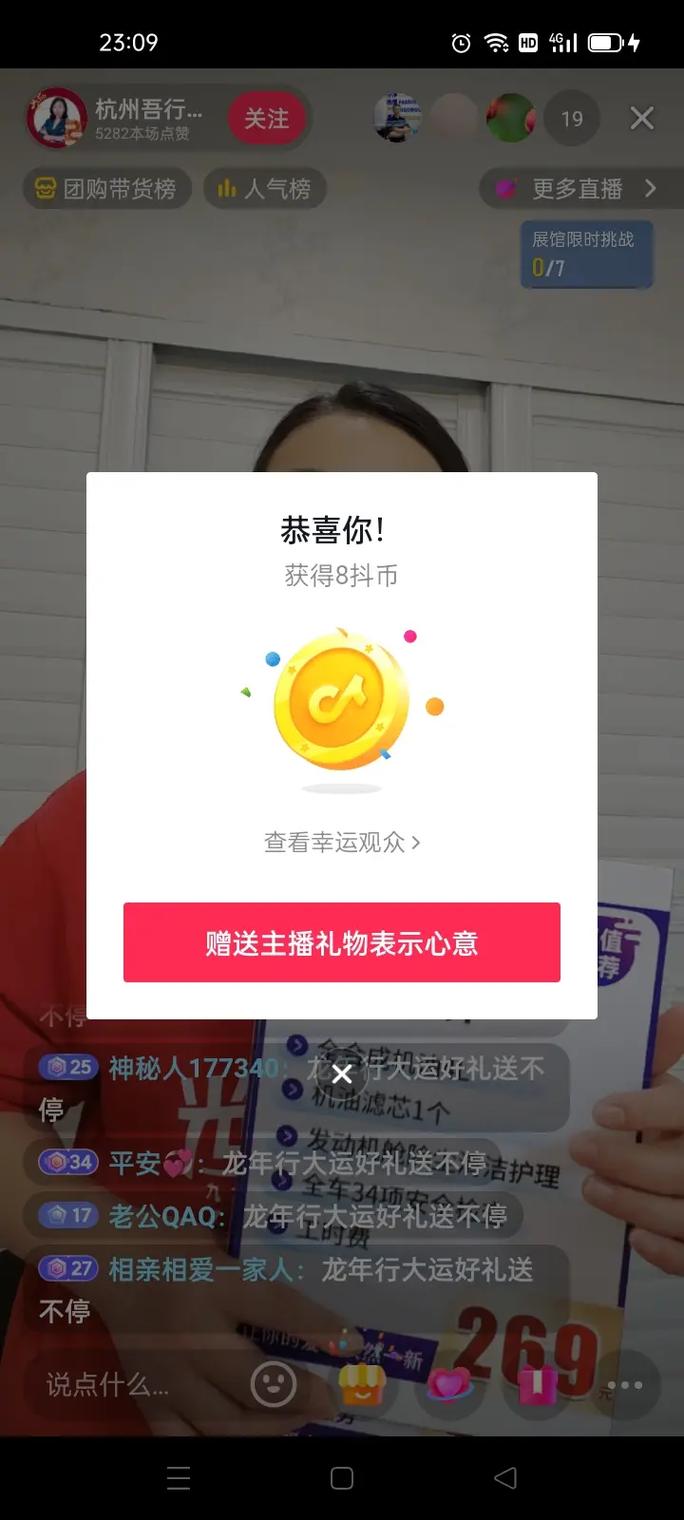Follow the streamer with 关注
The width and height of the screenshot is (684, 1520).
point(266,119)
